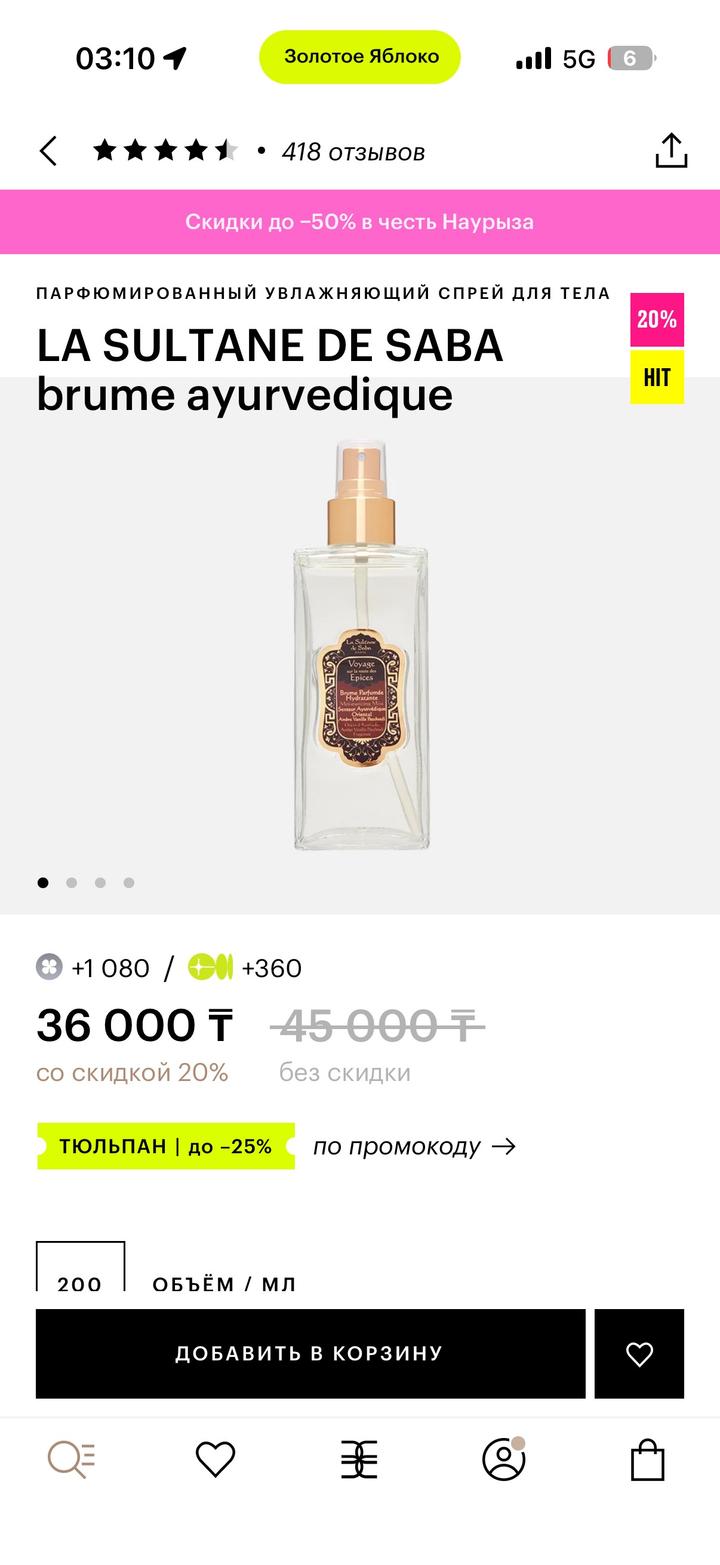The height and width of the screenshot is (1565, 720).
Task: Open the Наурыз discount banner
Action: pyautogui.click(x=360, y=222)
